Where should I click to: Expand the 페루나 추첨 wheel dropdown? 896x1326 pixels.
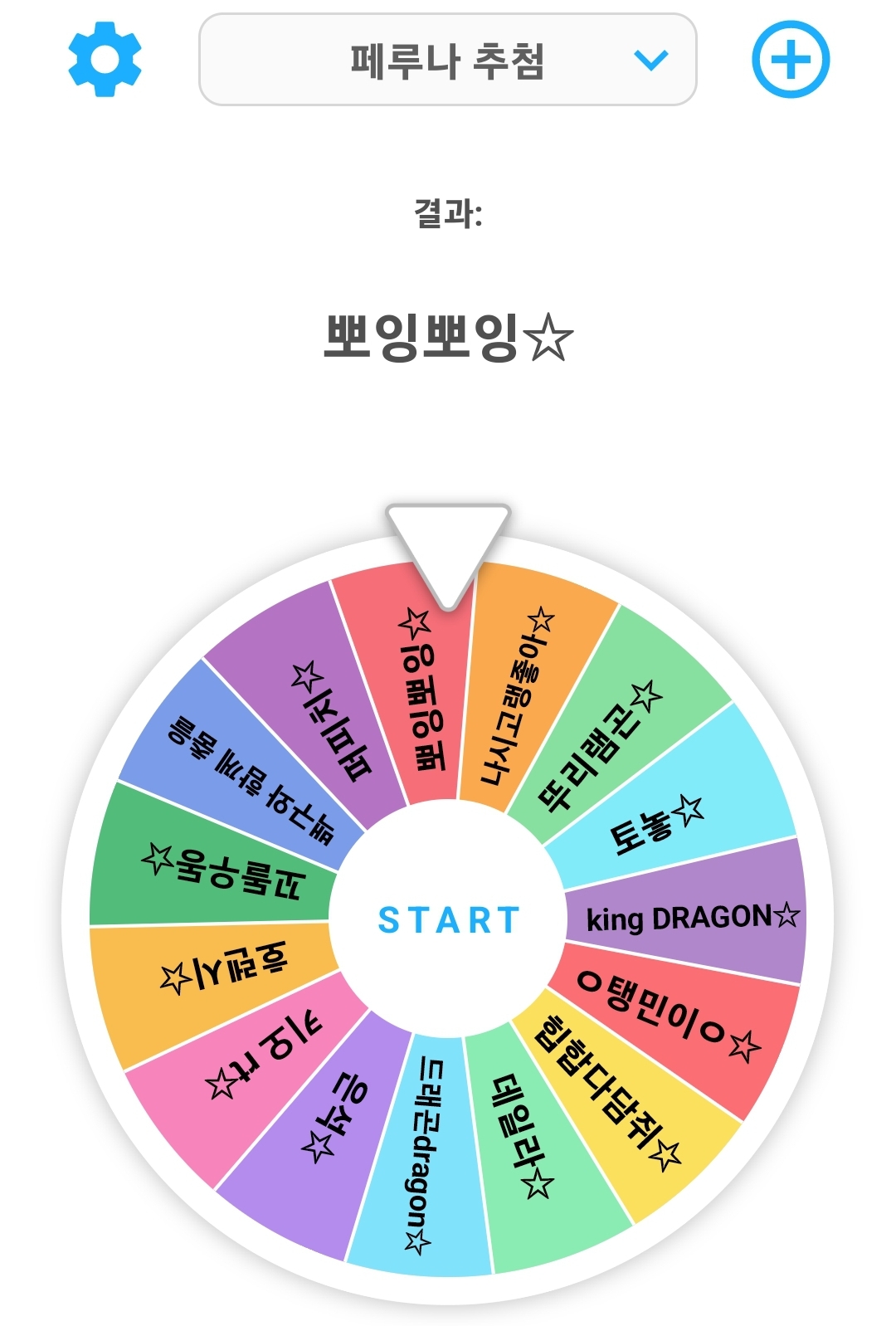click(x=447, y=60)
